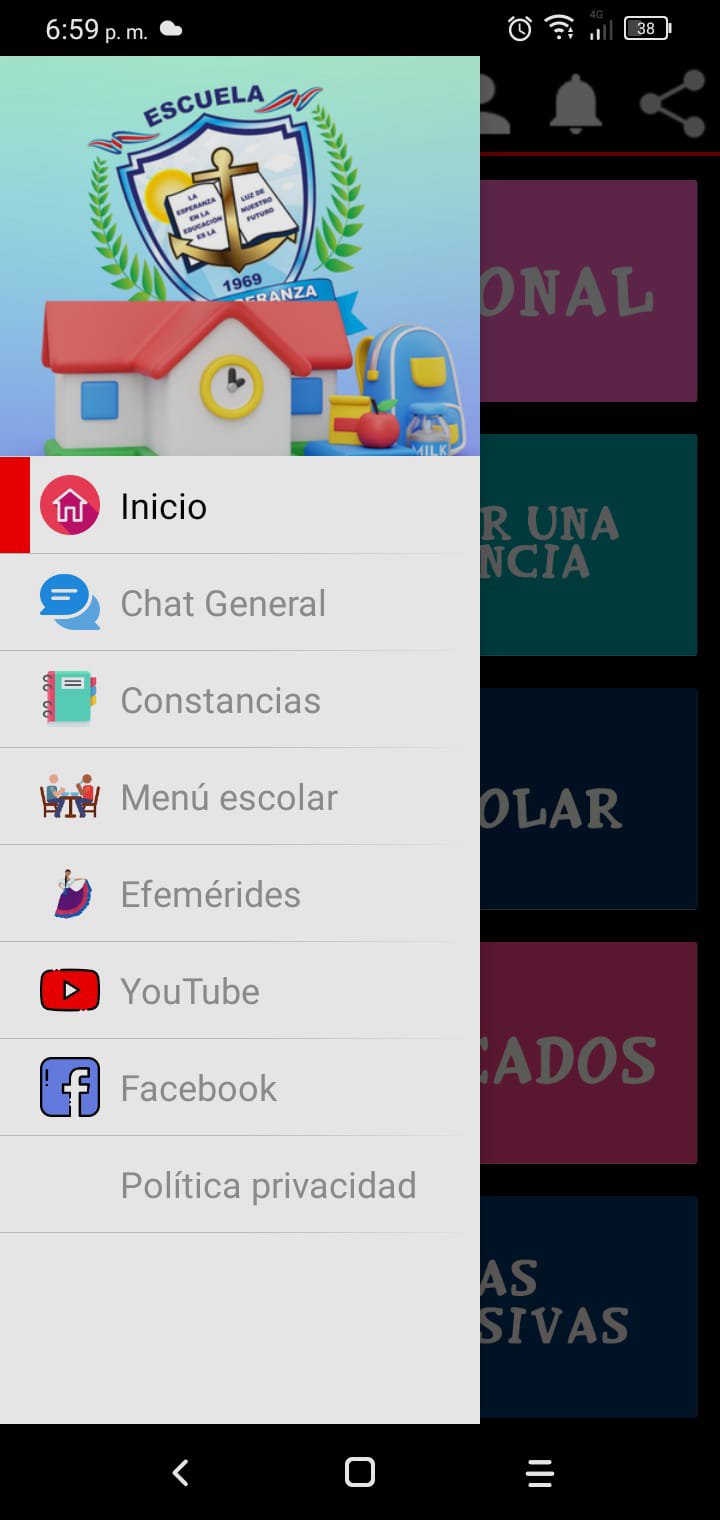Select the Menú escolar dining table icon
The image size is (720, 1520).
click(69, 796)
